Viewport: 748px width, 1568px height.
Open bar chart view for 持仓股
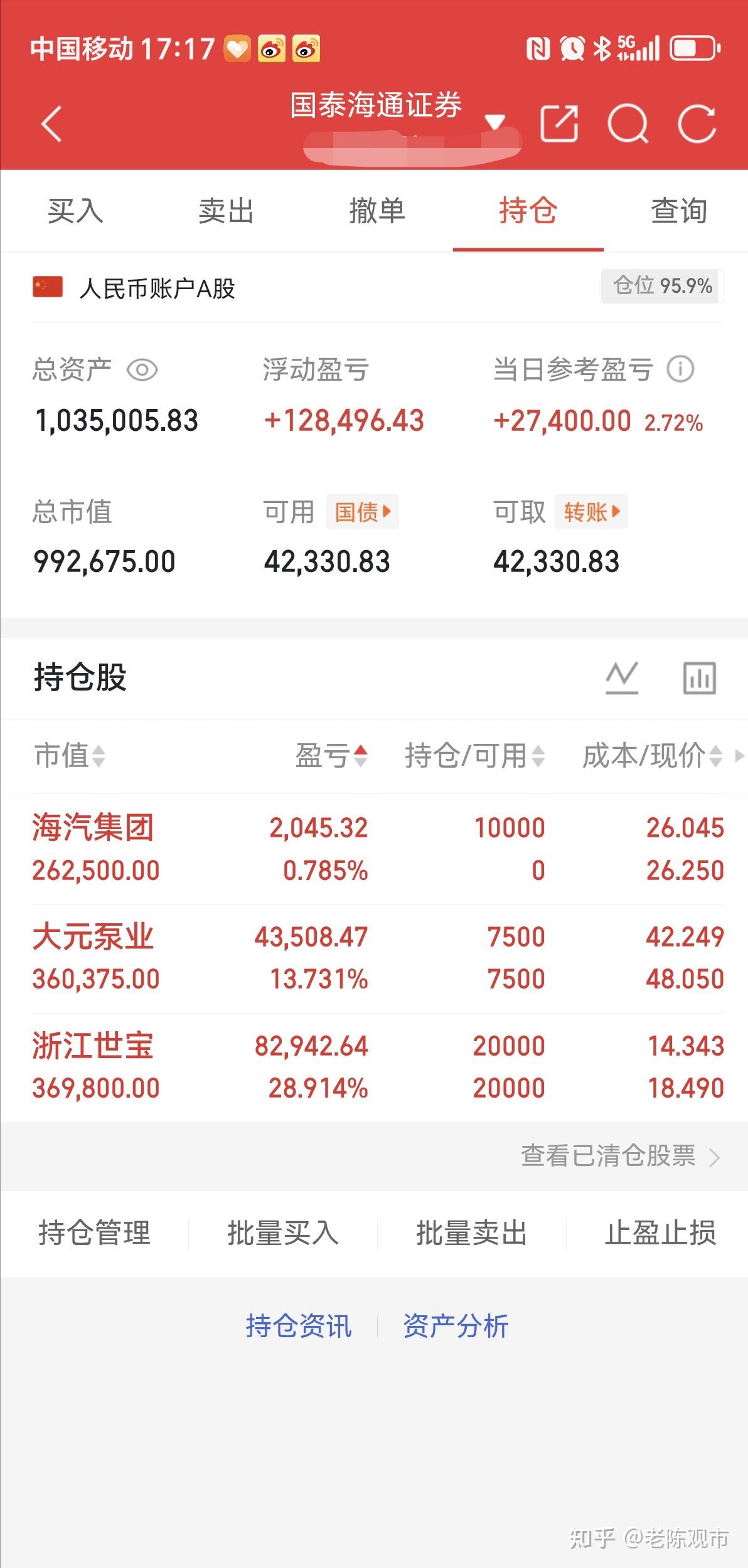[698, 677]
